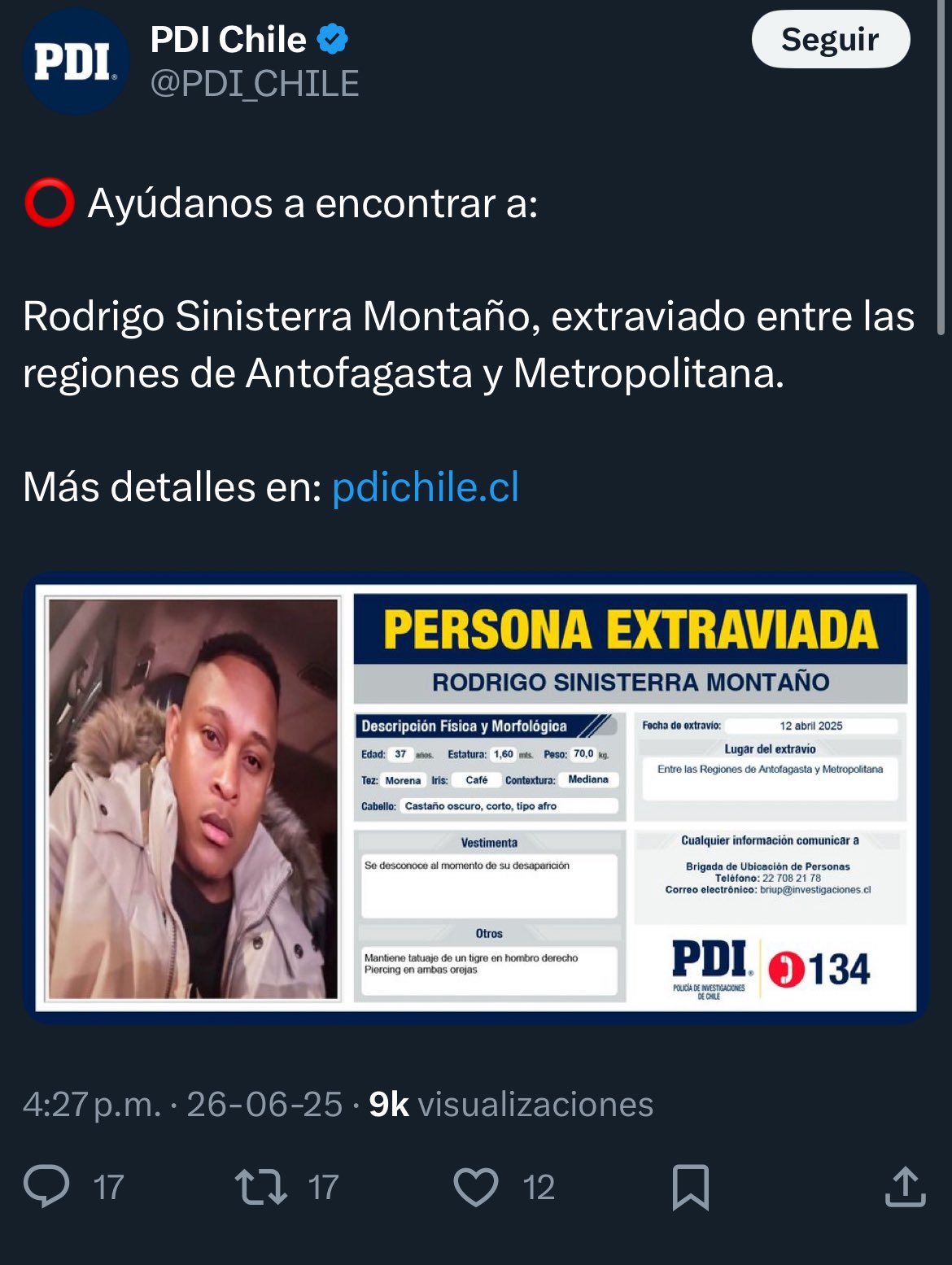The height and width of the screenshot is (1265, 952).
Task: Open the PDI Chile profile picture
Action: pyautogui.click(x=76, y=62)
